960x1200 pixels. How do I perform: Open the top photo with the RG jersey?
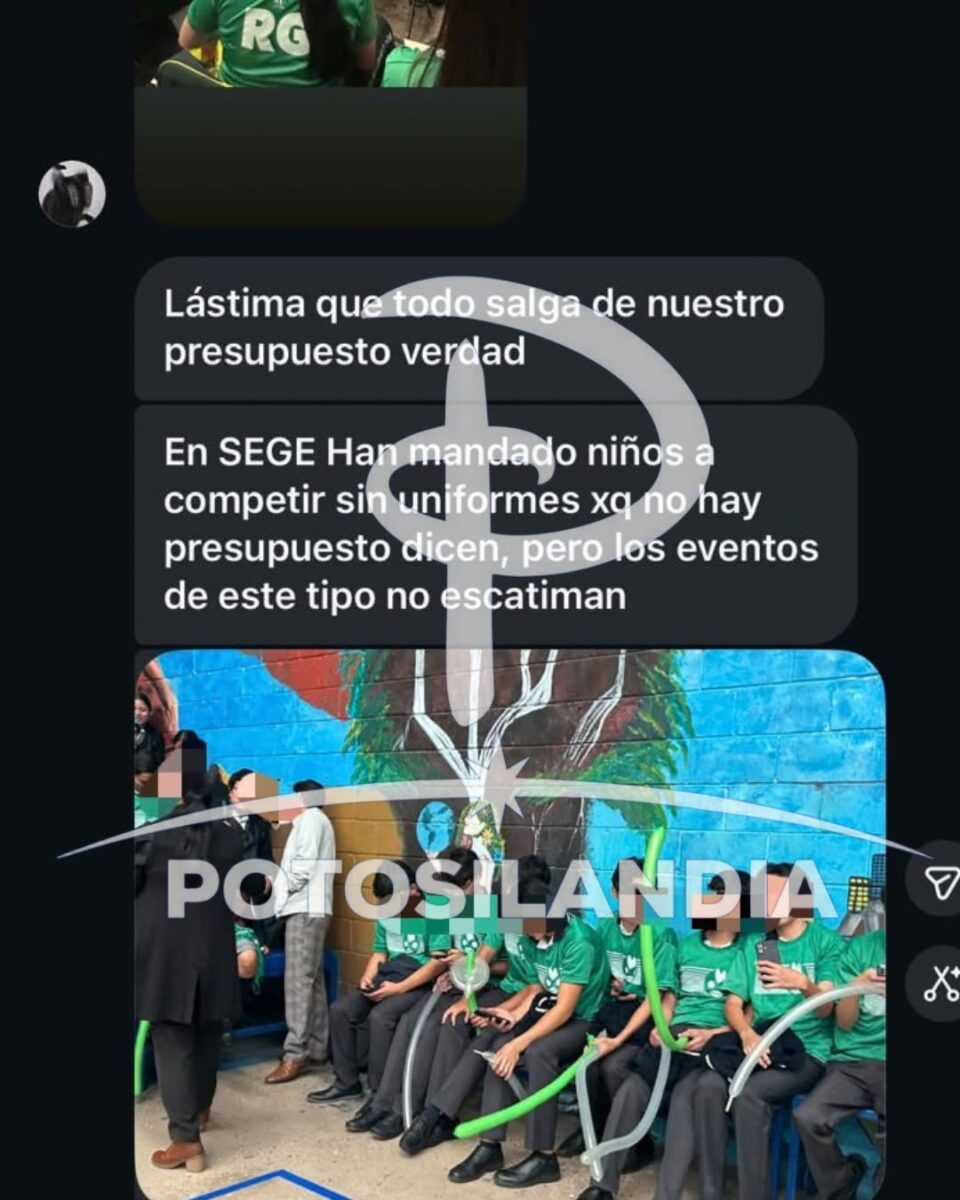coord(331,111)
